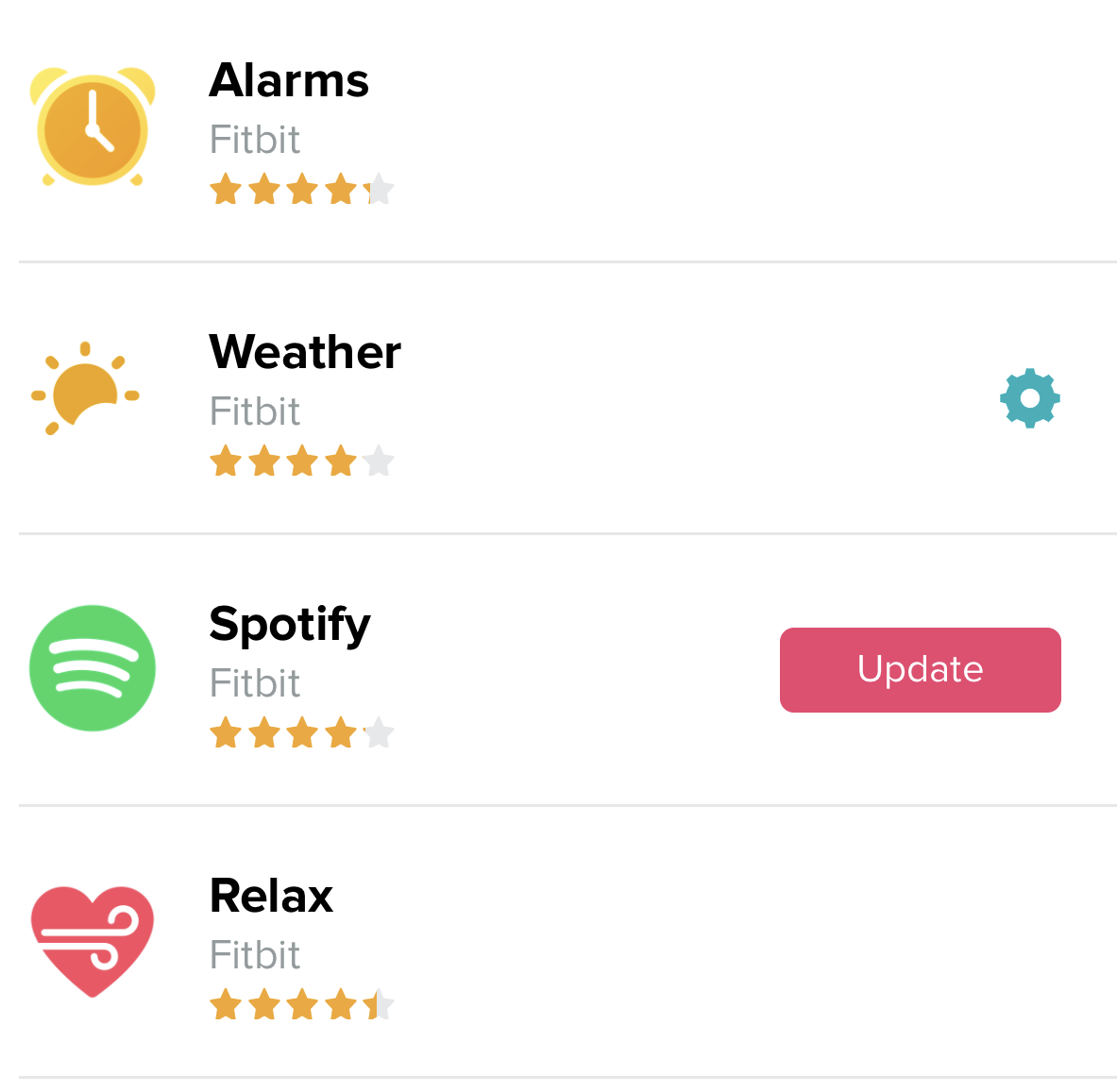1117x1092 pixels.
Task: Update the Spotify app
Action: click(920, 669)
